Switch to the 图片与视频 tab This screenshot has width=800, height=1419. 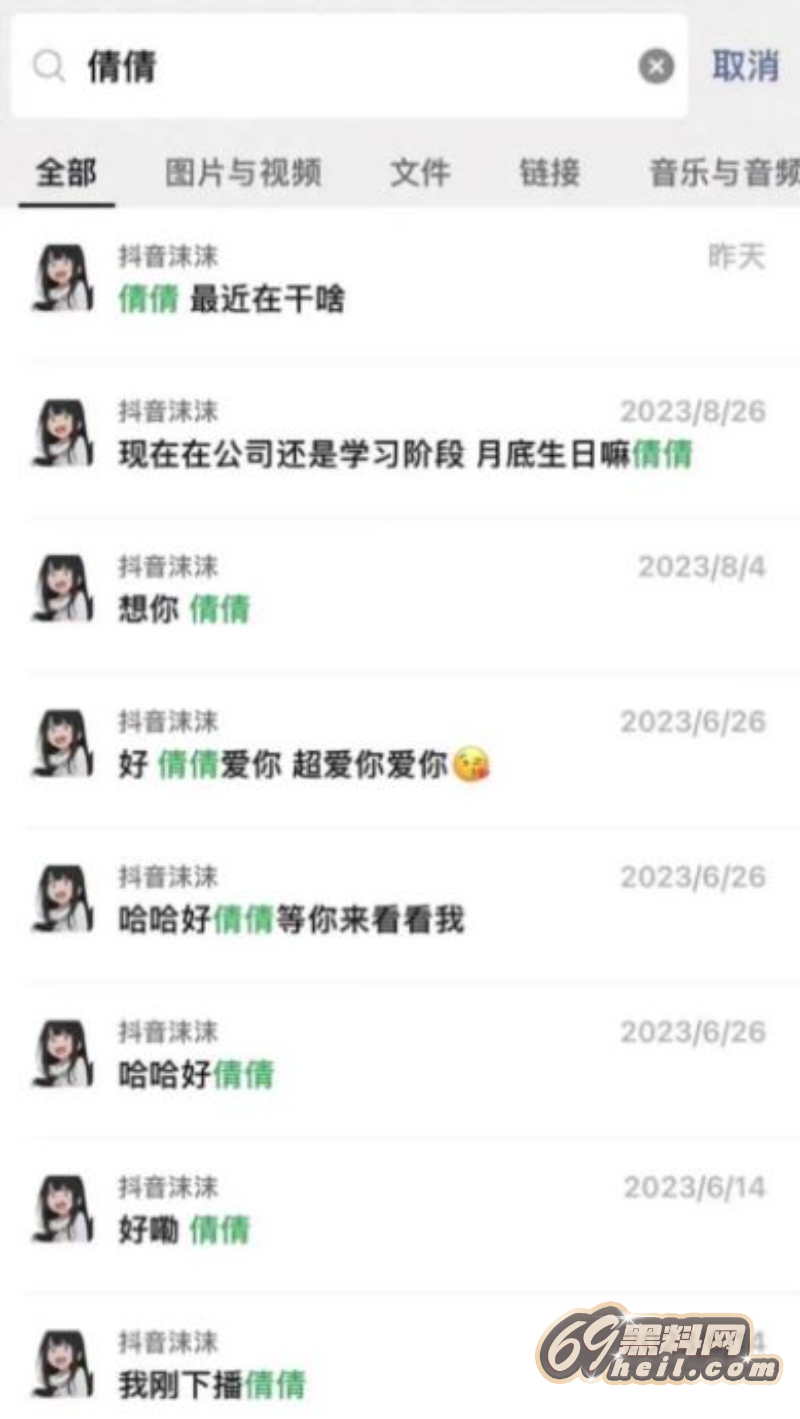click(243, 173)
